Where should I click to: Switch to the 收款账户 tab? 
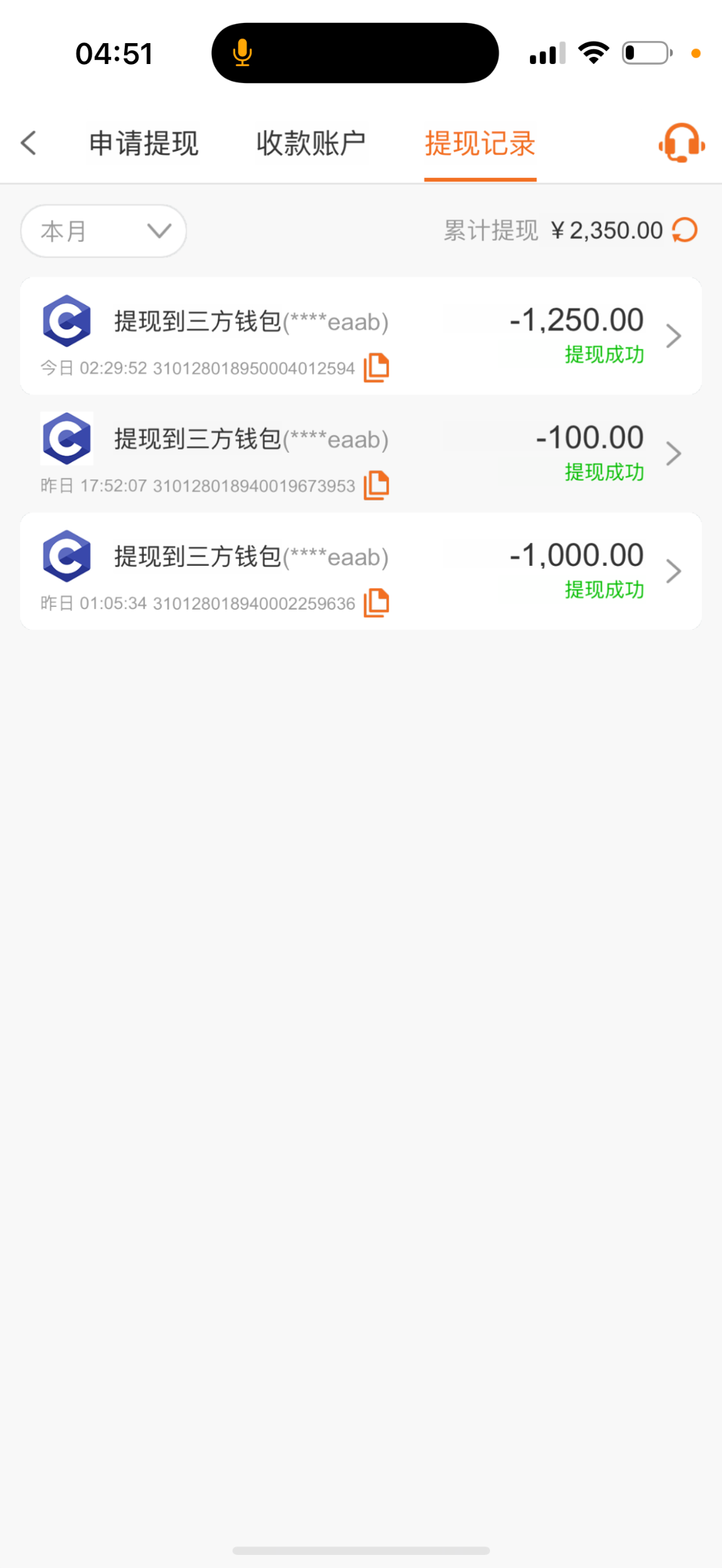pyautogui.click(x=311, y=143)
